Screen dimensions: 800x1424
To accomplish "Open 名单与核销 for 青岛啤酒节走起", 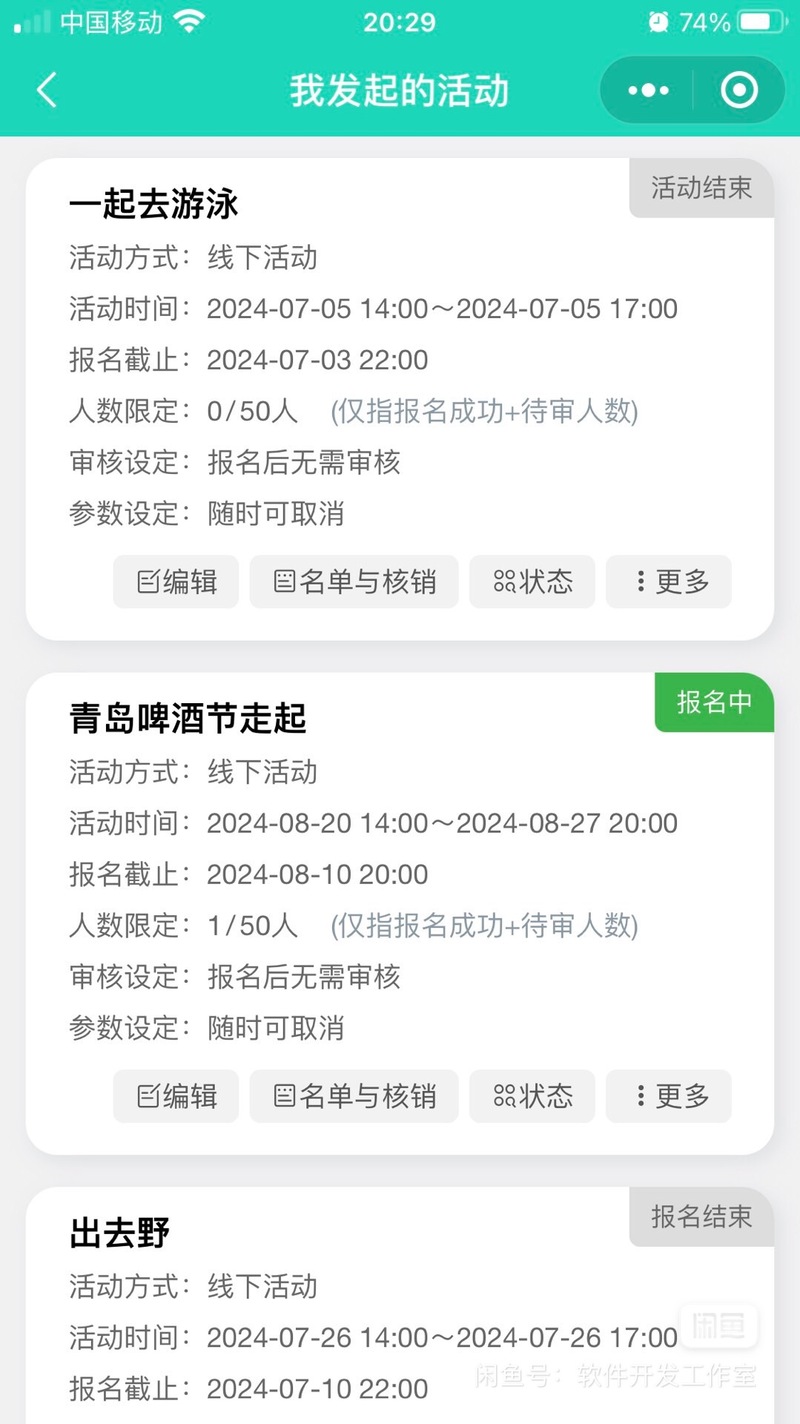I will pyautogui.click(x=354, y=1096).
